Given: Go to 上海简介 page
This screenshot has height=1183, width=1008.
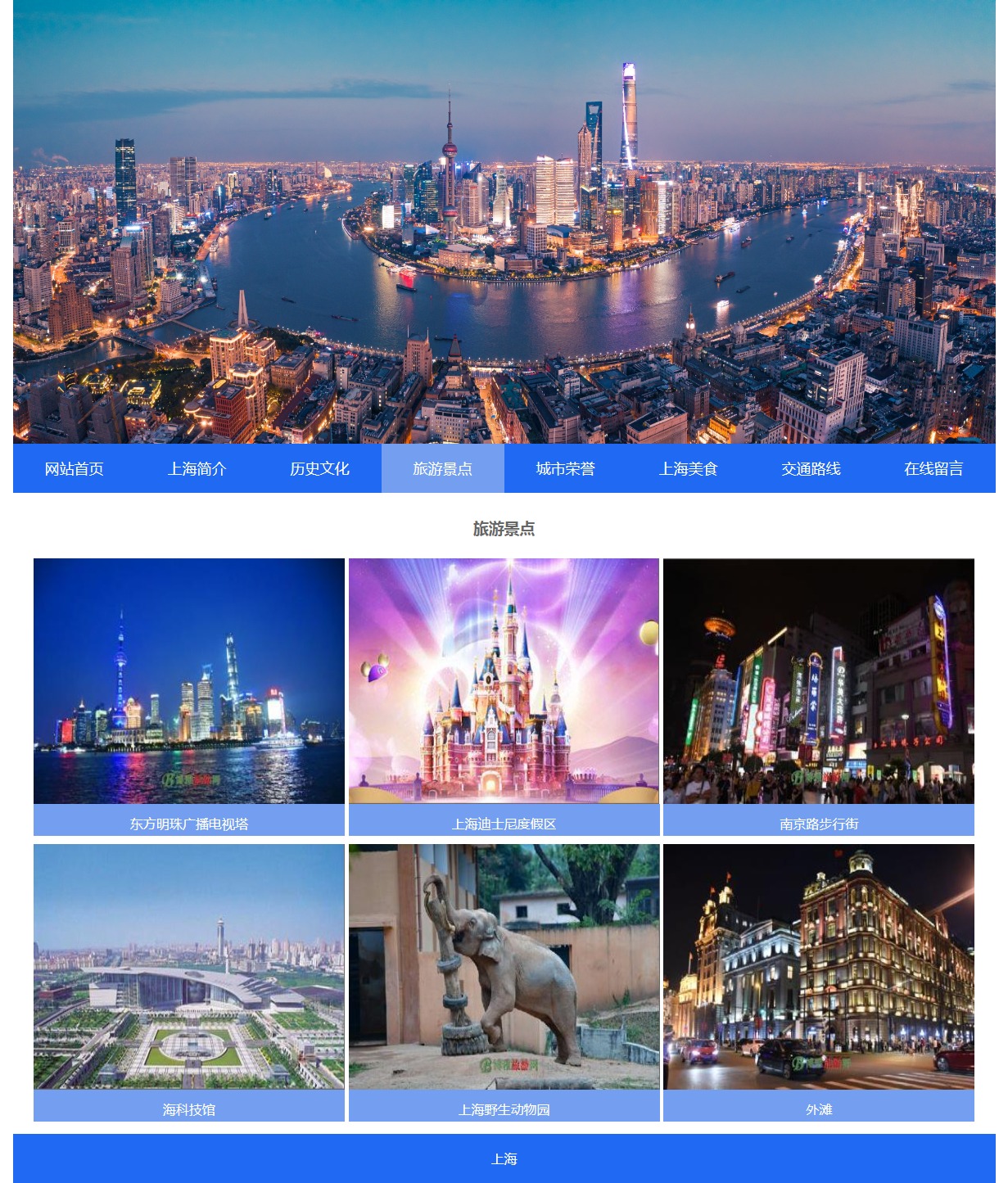Looking at the screenshot, I should (197, 468).
